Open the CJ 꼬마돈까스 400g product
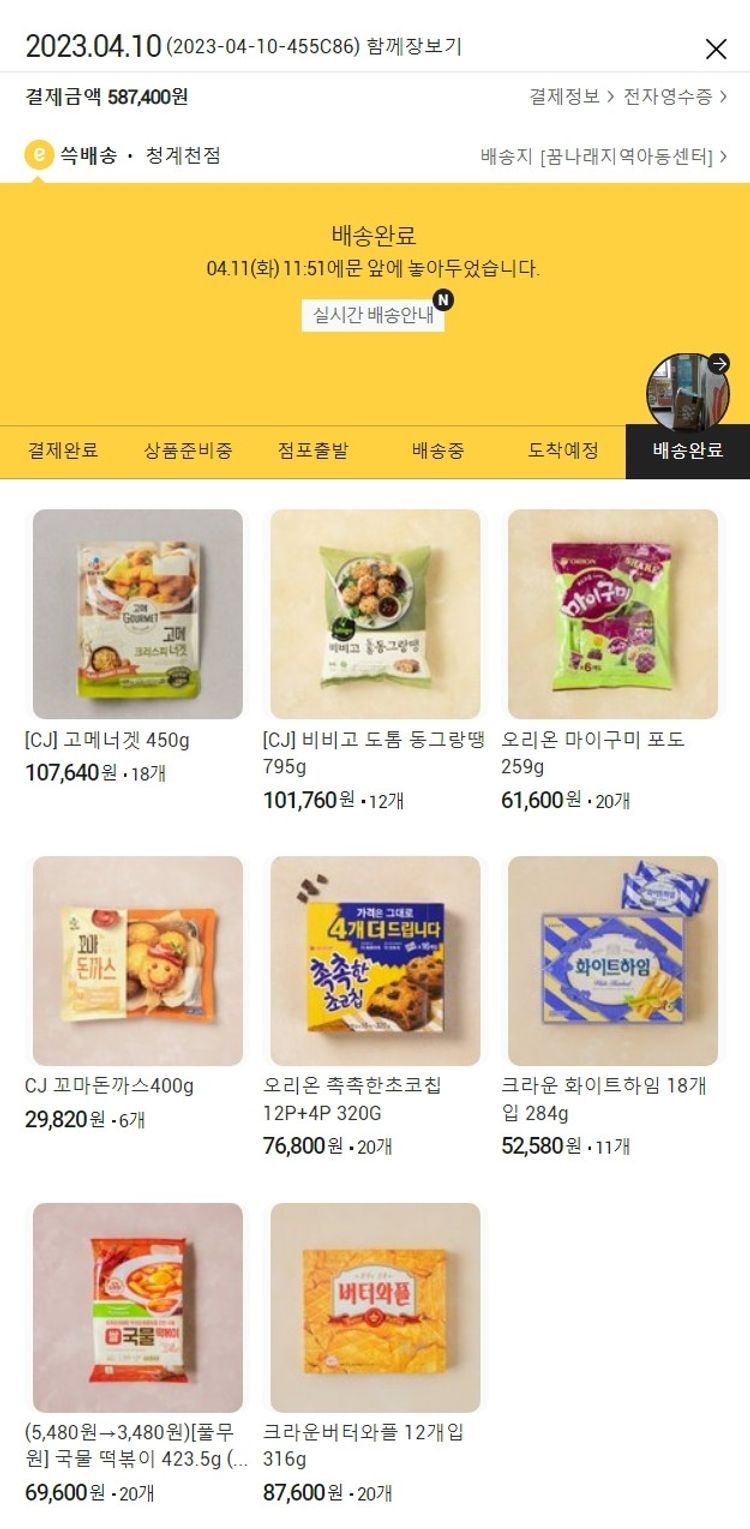This screenshot has height=1529, width=750. point(138,960)
